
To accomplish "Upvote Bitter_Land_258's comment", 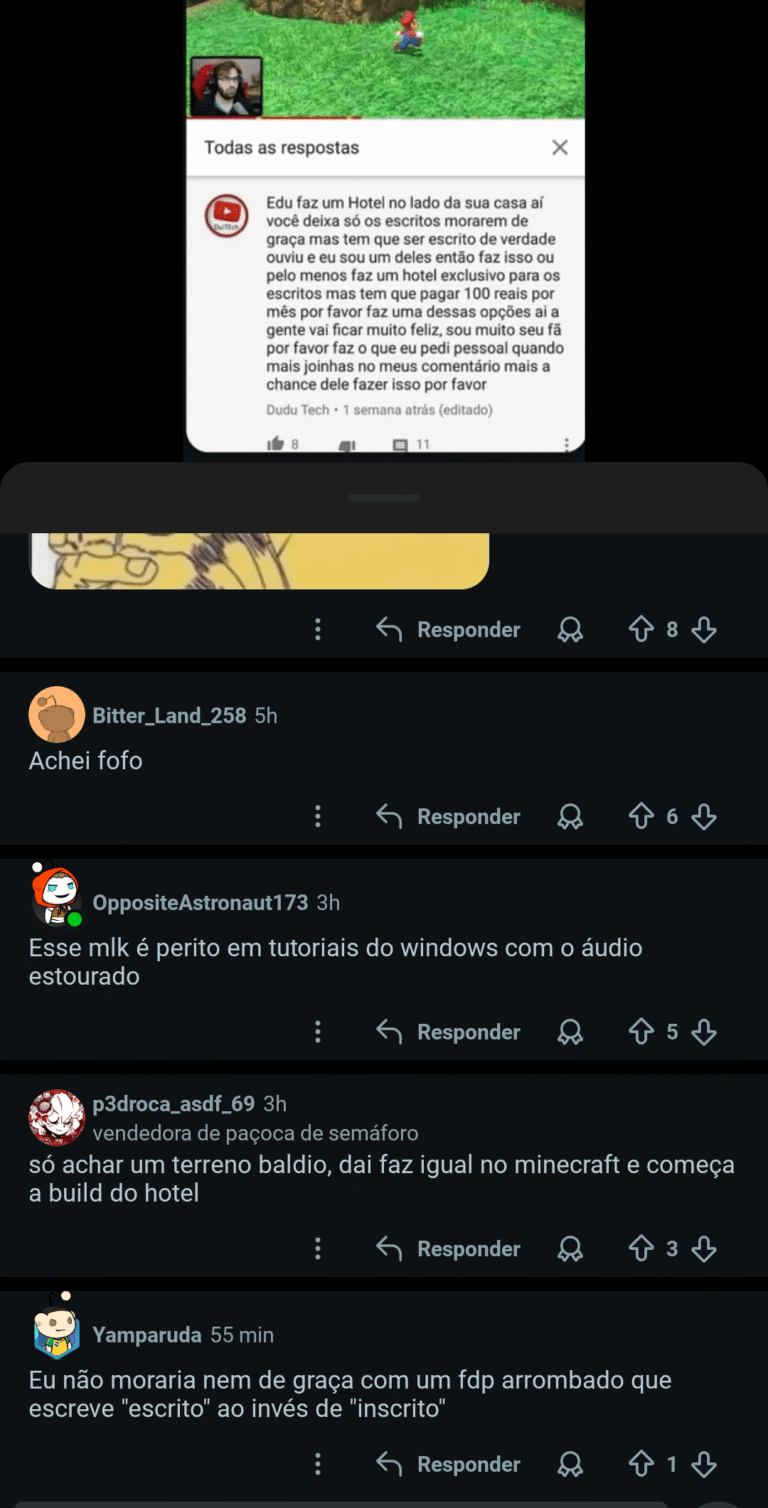I will pyautogui.click(x=641, y=817).
